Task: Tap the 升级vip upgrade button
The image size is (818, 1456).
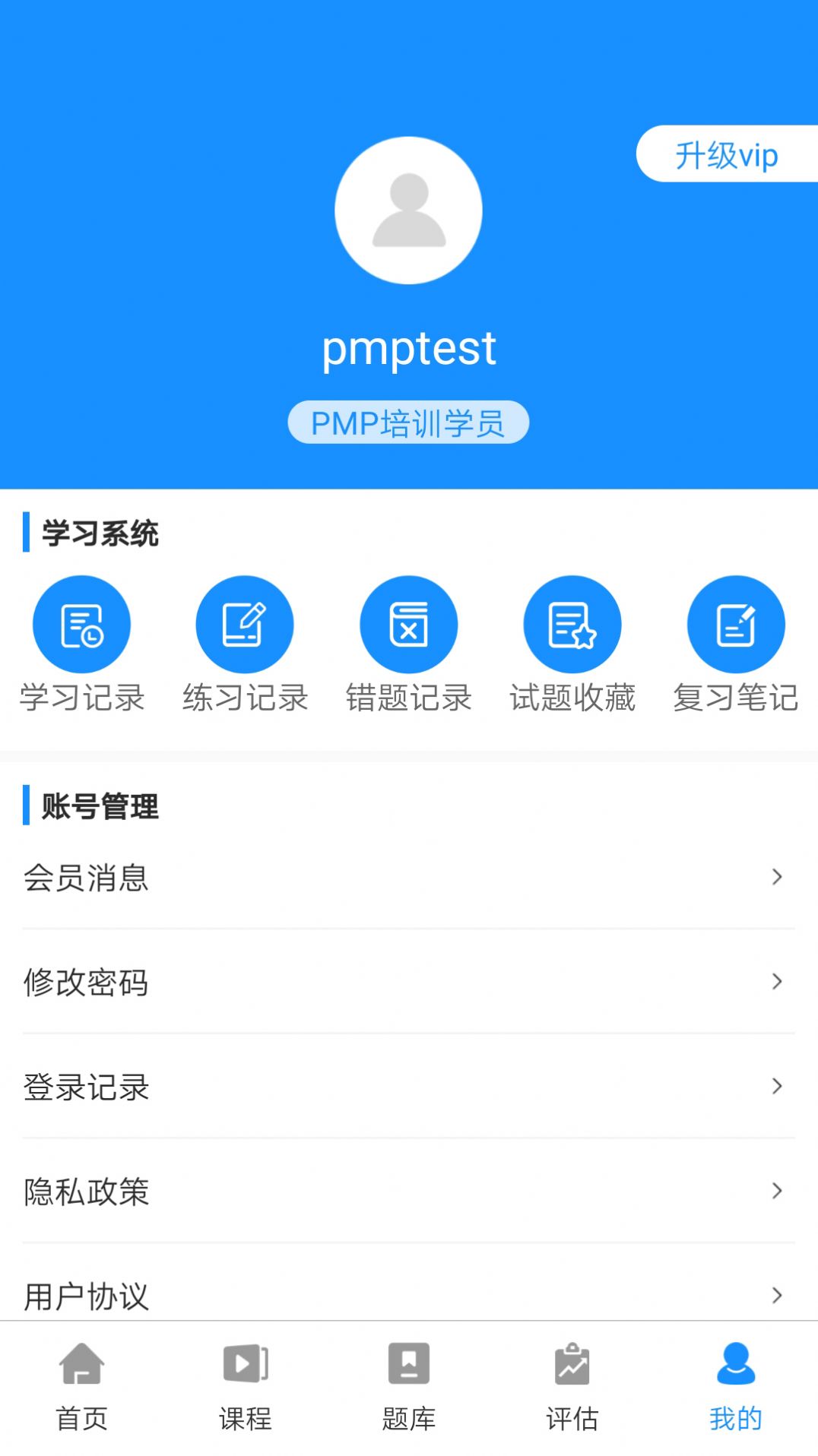Action: (x=727, y=154)
